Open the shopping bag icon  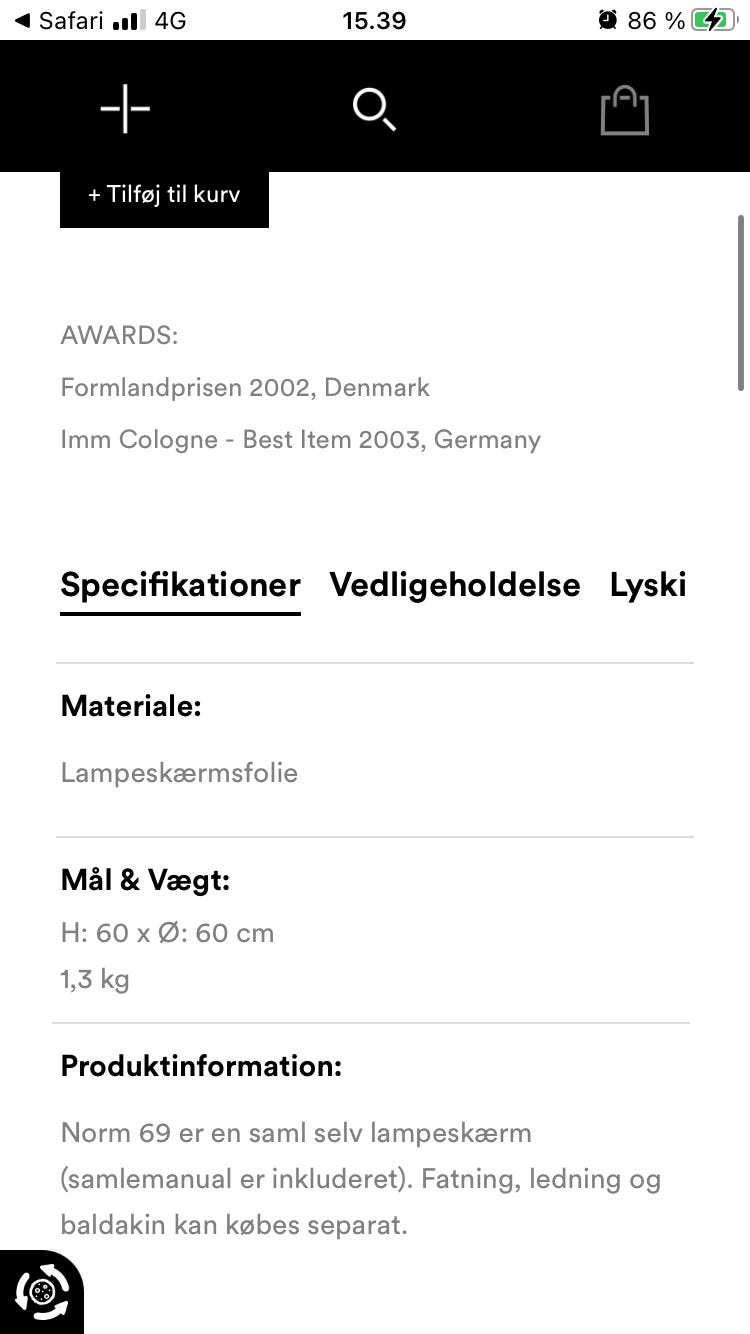point(624,108)
